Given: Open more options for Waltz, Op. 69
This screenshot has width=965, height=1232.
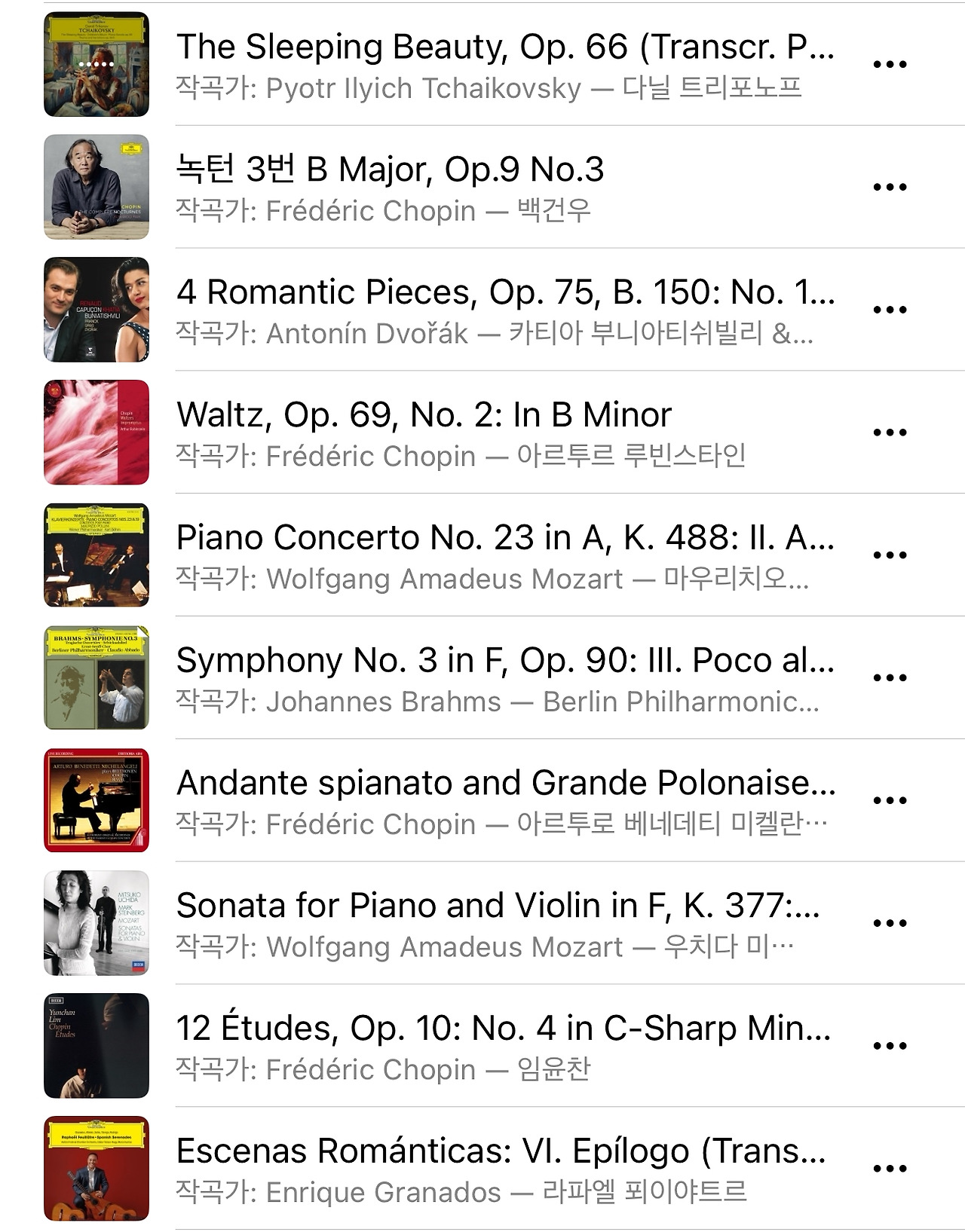Looking at the screenshot, I should pos(890,433).
